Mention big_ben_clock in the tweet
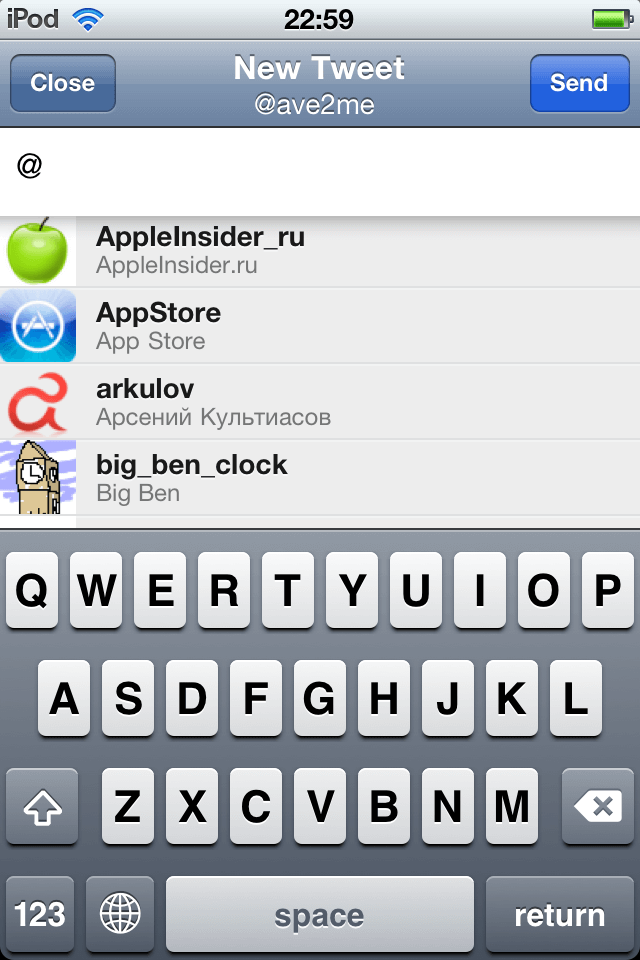 (x=320, y=478)
